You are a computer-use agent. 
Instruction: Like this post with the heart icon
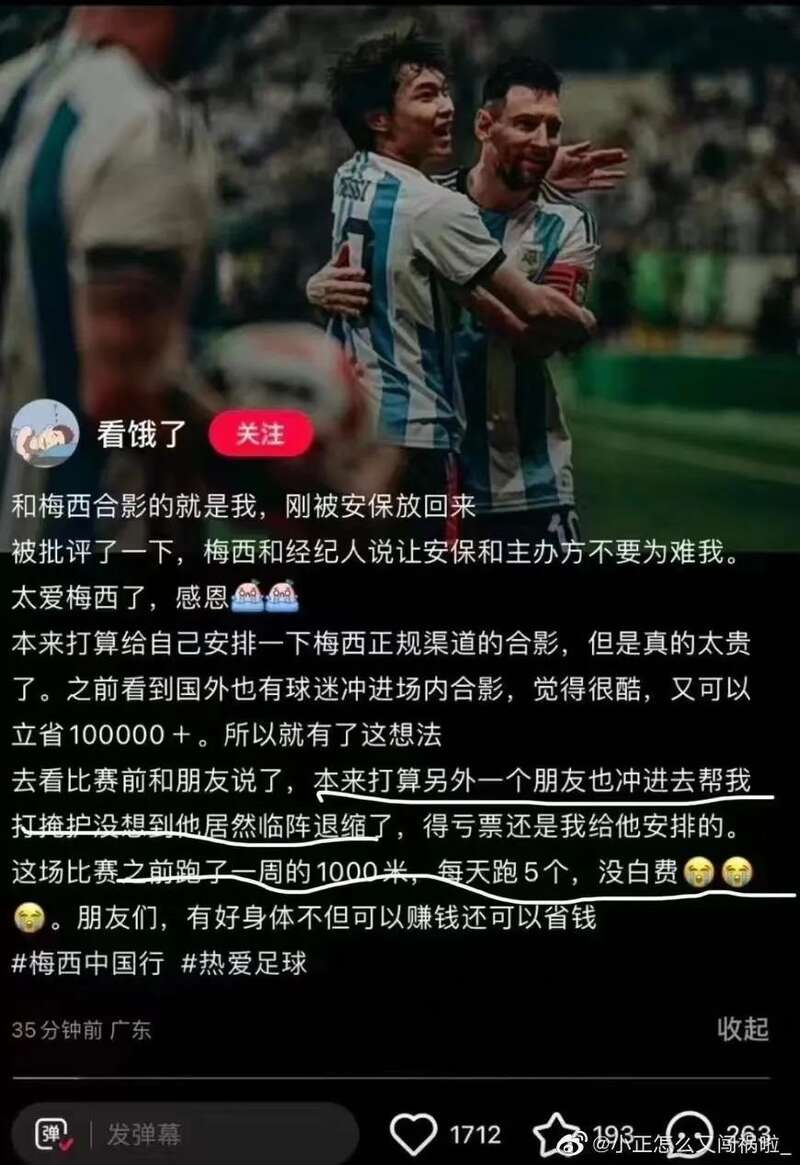point(414,1134)
